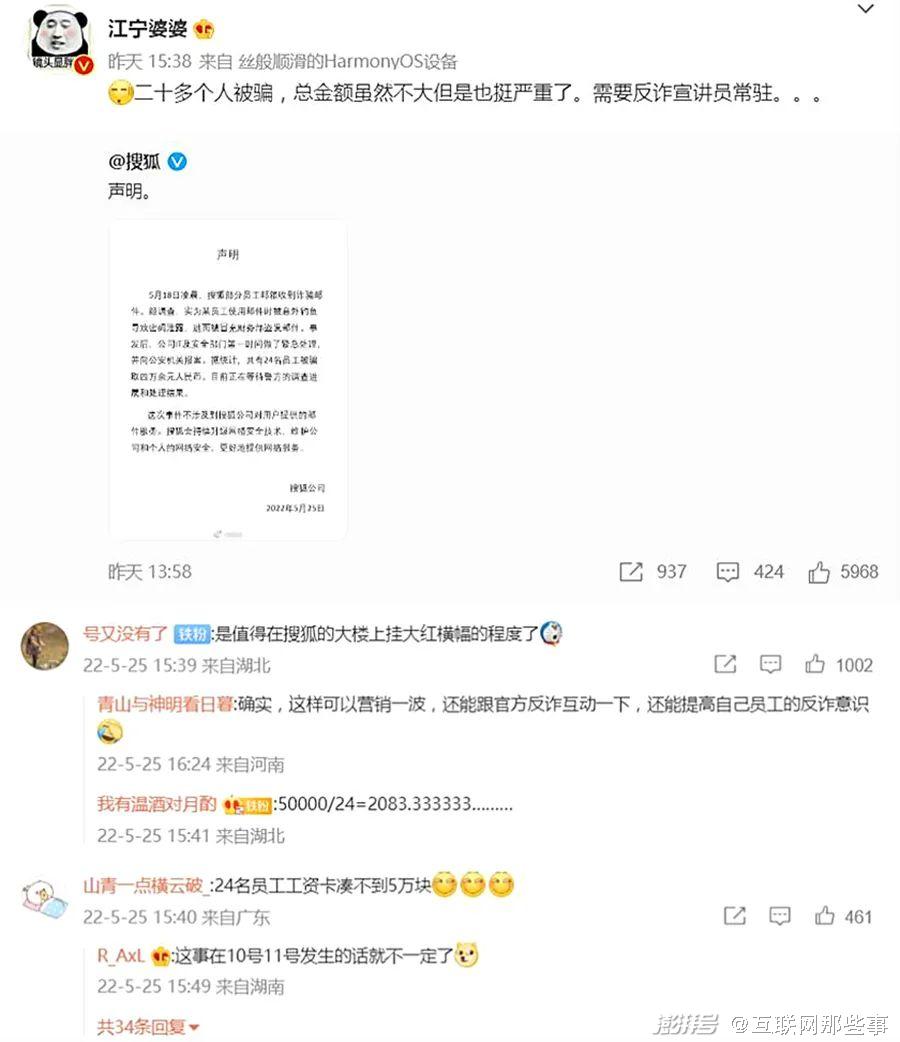Image resolution: width=900 pixels, height=1042 pixels.
Task: Reply to 山青一点横云破_'s comment
Action: click(x=778, y=916)
